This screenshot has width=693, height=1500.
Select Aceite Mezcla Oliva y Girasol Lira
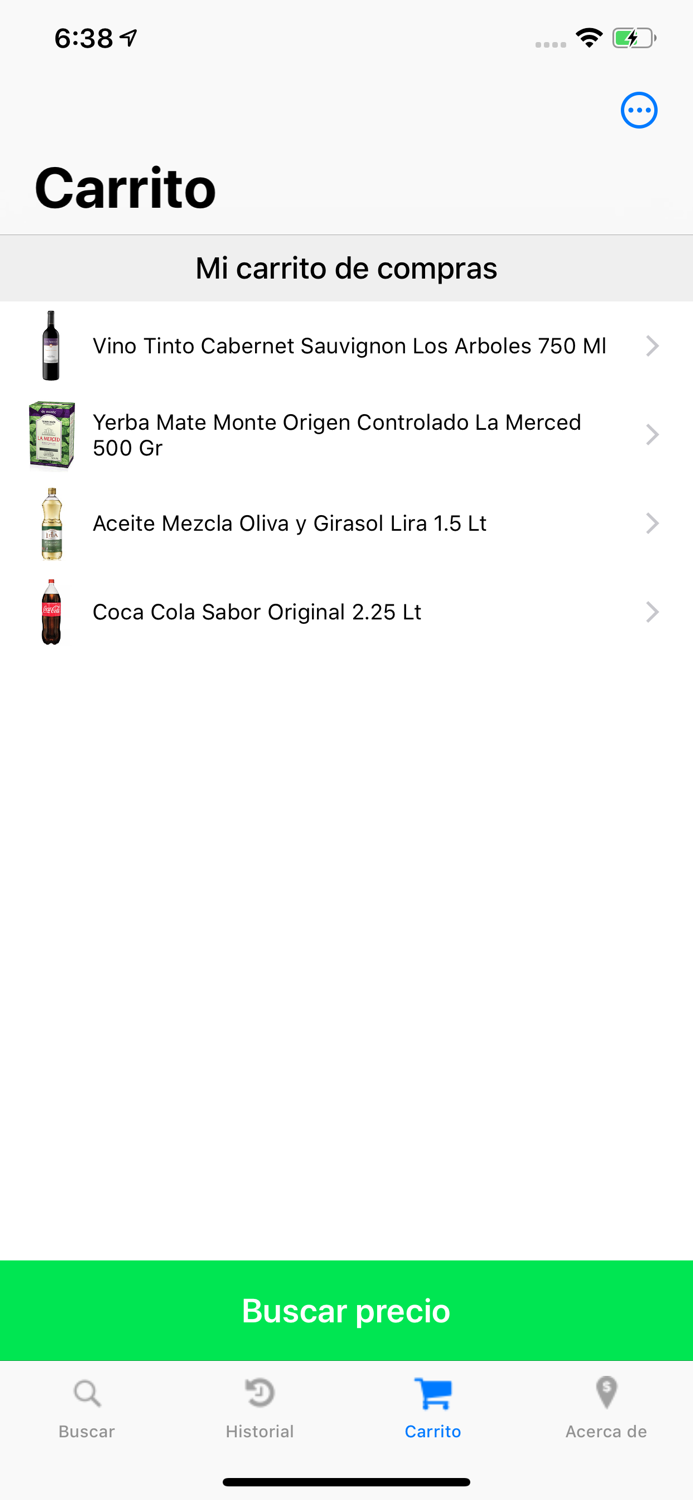348,523
